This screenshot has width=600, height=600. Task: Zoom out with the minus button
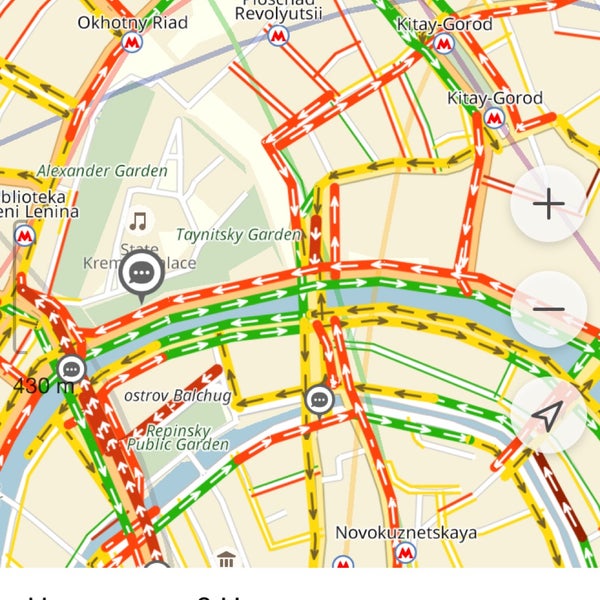point(548,309)
